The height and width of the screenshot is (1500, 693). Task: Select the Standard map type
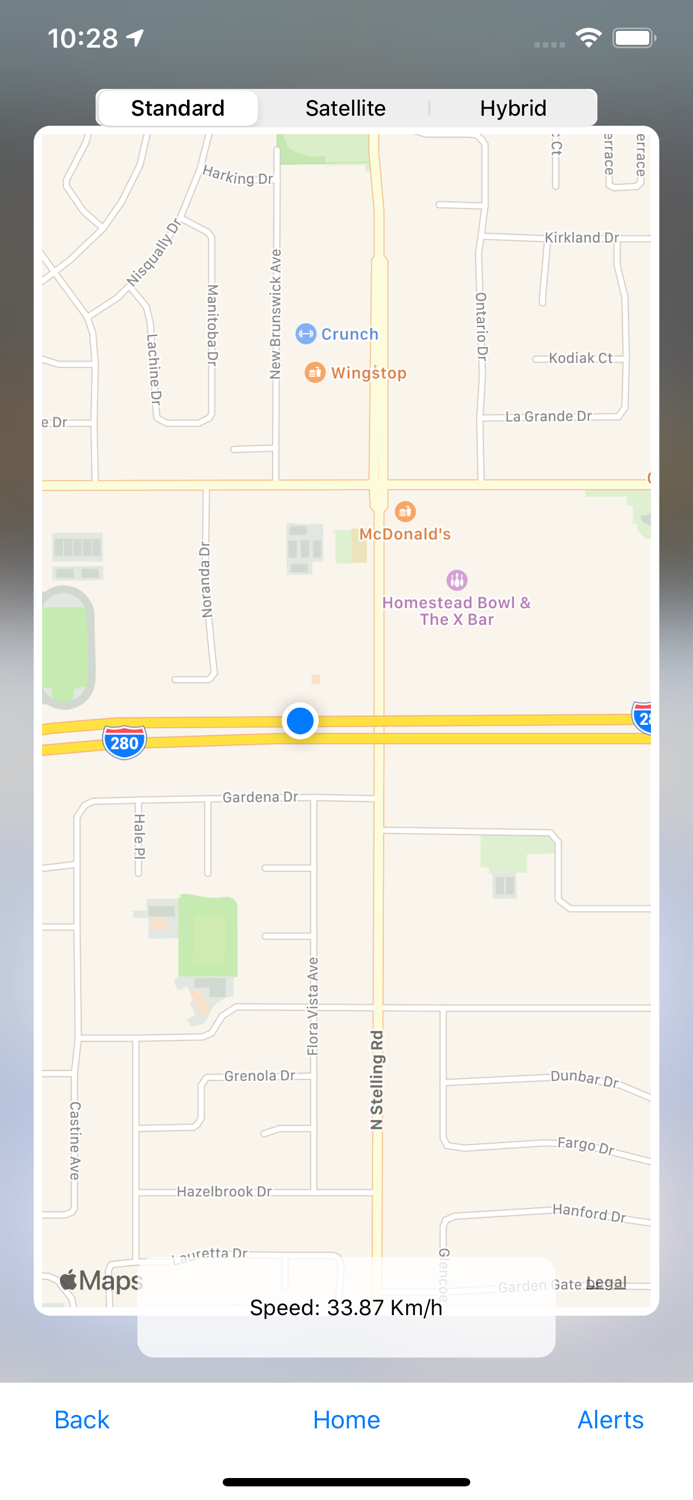[x=178, y=108]
